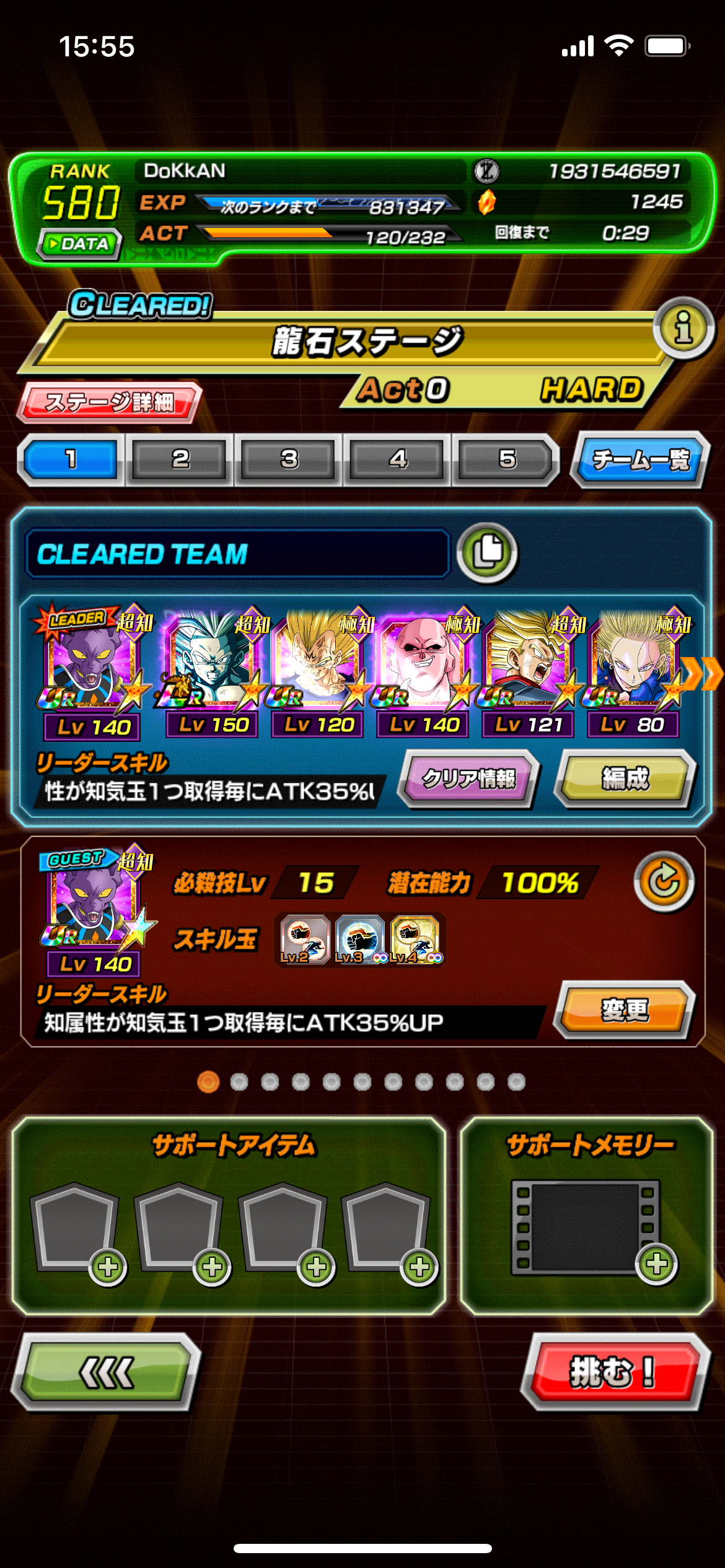The image size is (725, 1568).
Task: Open 編成 team formation
Action: [x=626, y=778]
